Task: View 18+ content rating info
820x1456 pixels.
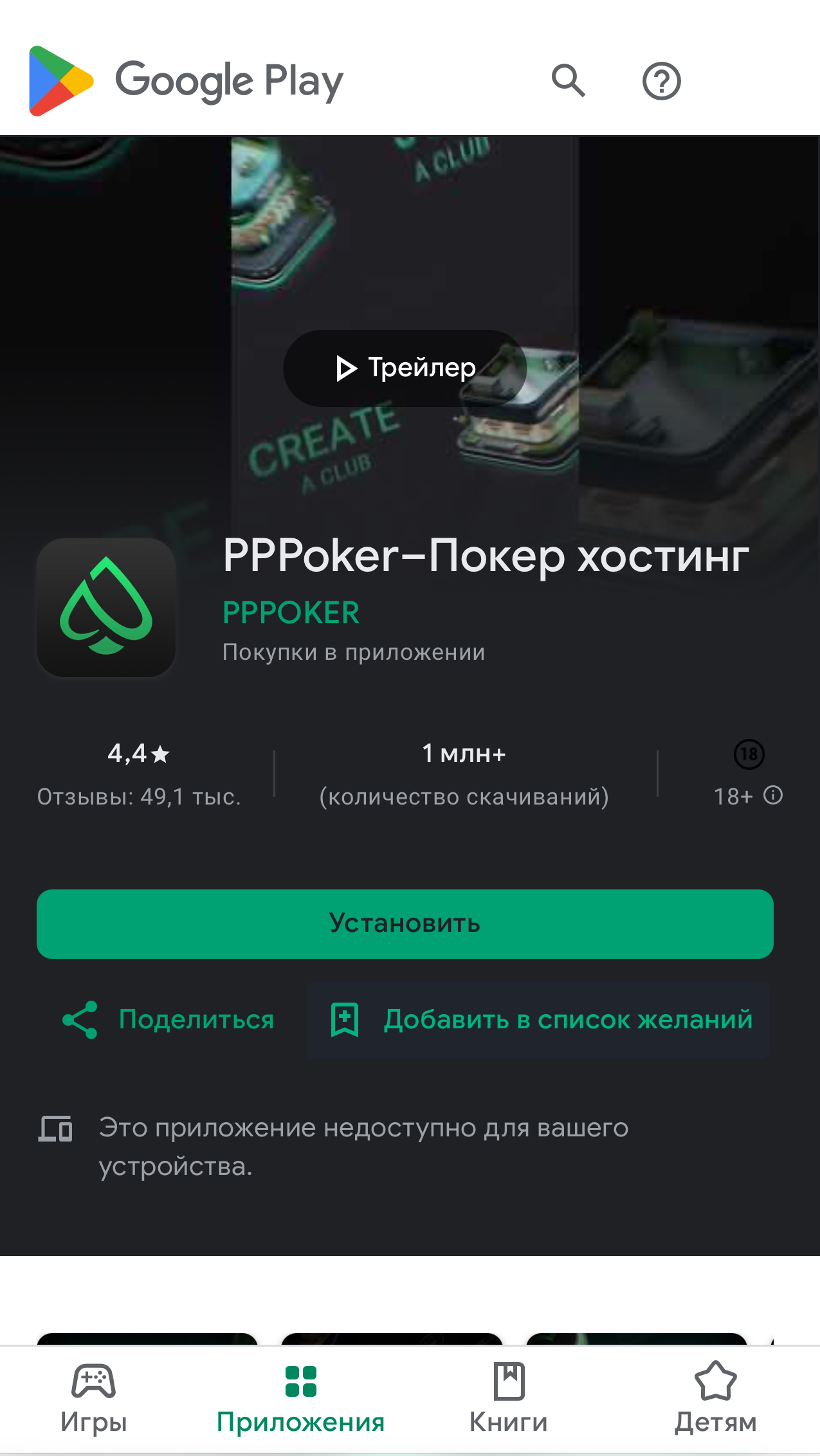Action: click(772, 796)
